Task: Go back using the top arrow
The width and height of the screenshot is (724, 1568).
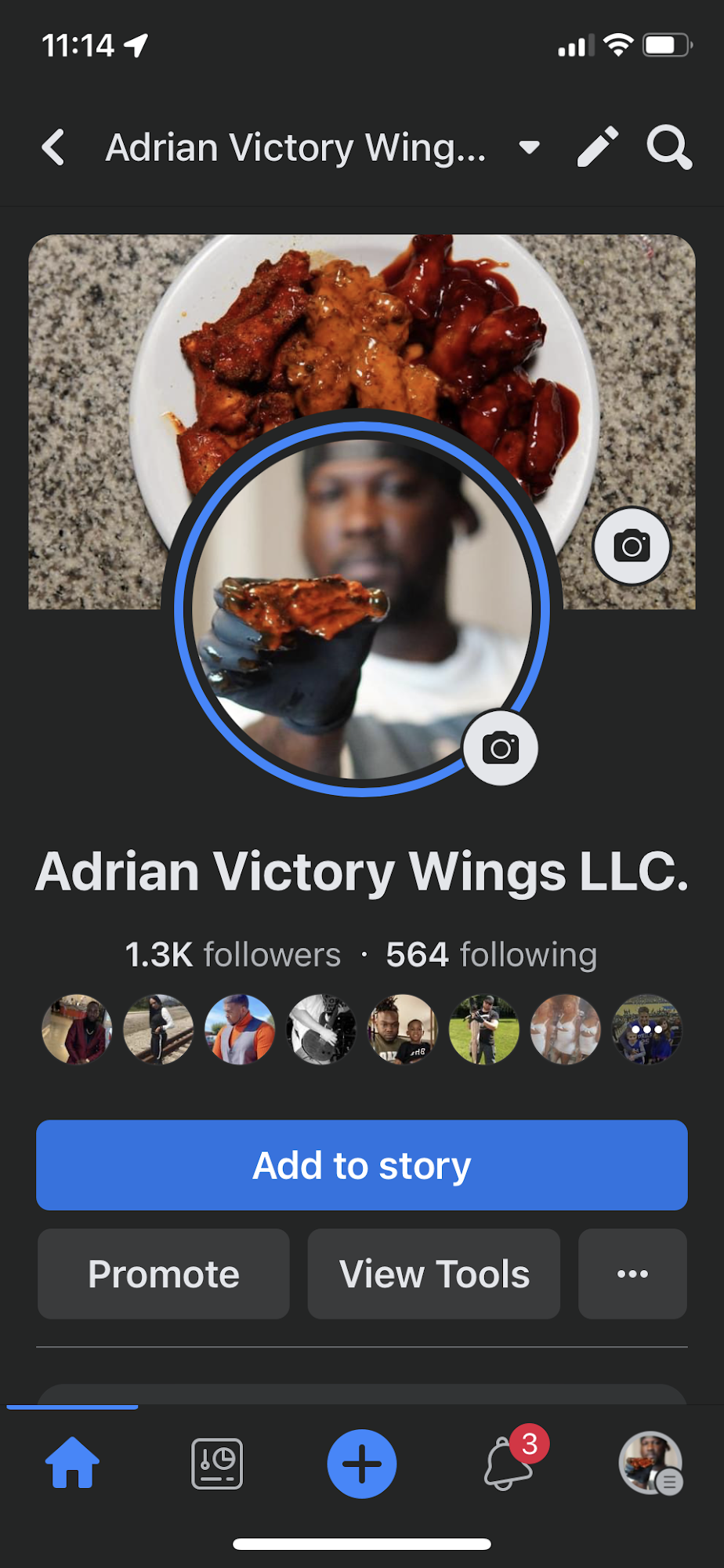Action: tap(53, 147)
